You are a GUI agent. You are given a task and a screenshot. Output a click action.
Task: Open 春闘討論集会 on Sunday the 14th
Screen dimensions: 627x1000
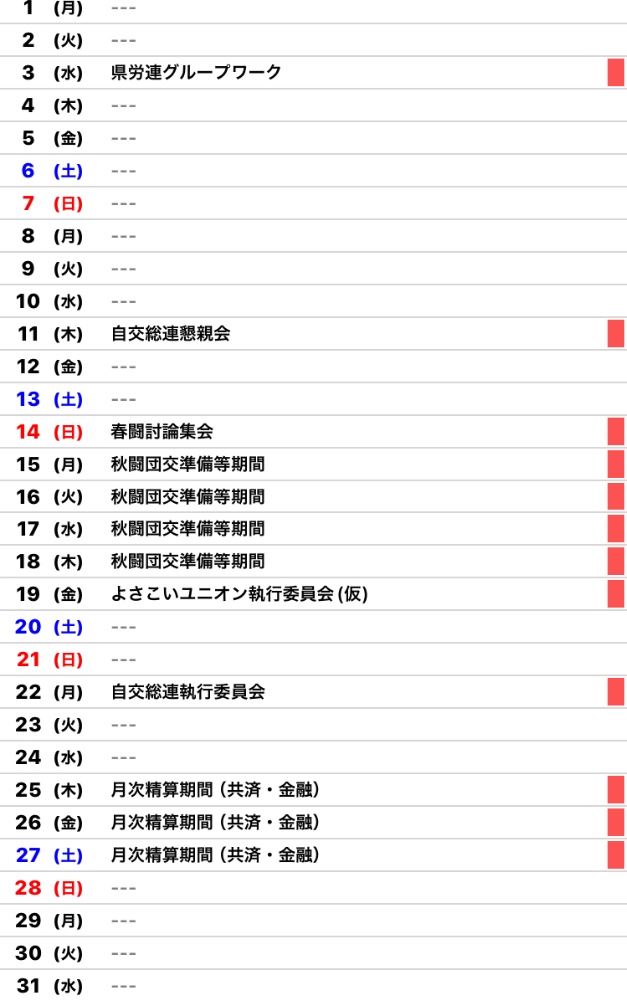coord(162,432)
